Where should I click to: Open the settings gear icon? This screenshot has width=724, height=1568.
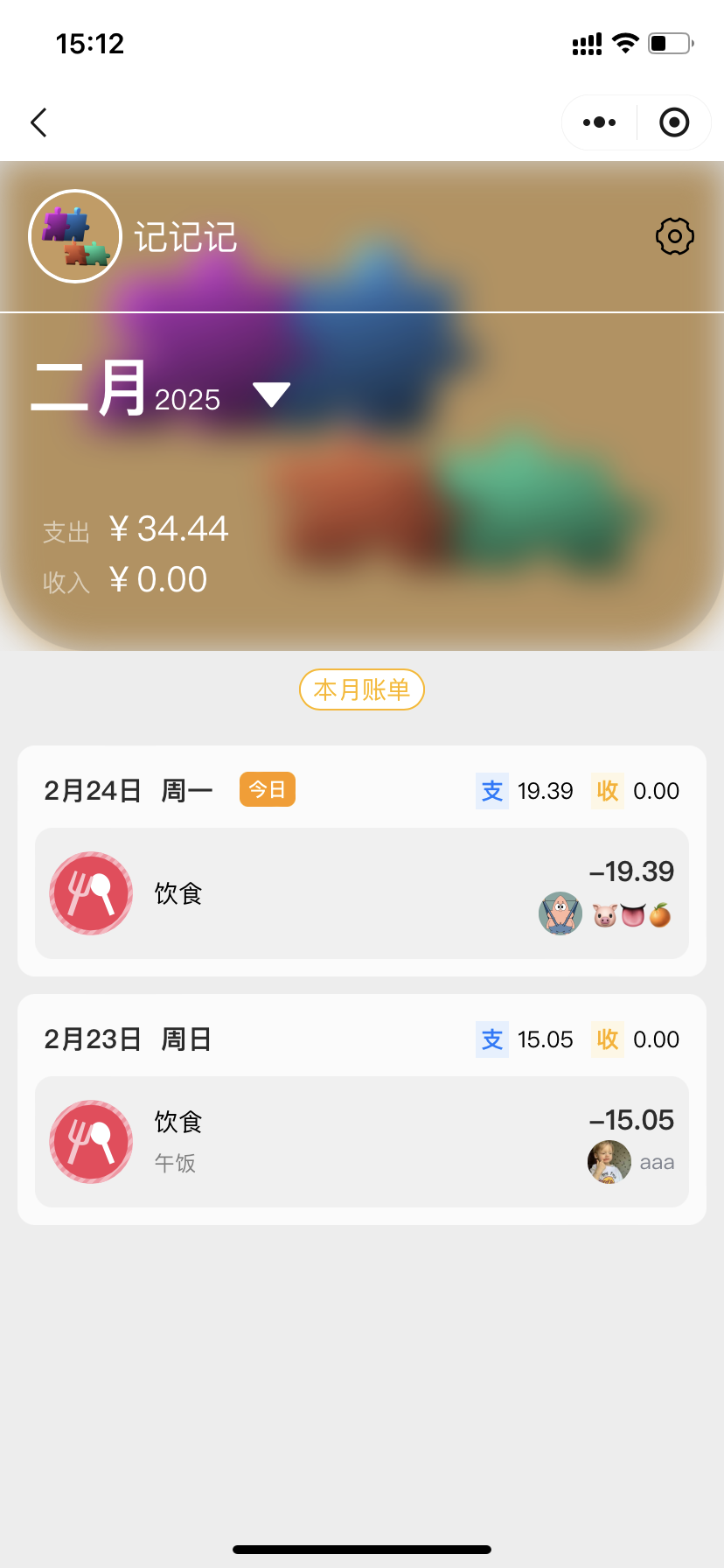click(x=674, y=236)
